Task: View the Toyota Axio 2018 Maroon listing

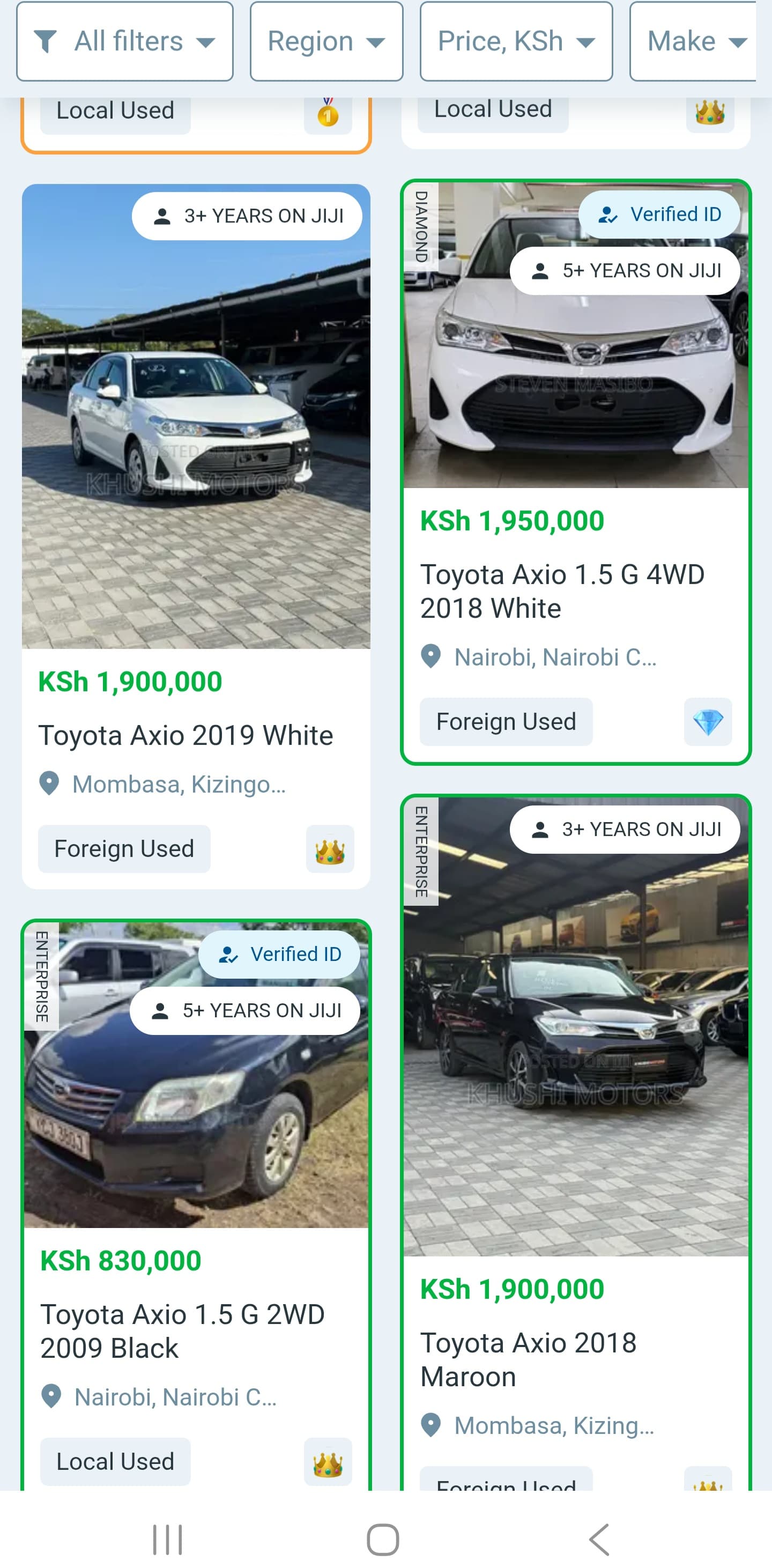Action: point(528,1359)
